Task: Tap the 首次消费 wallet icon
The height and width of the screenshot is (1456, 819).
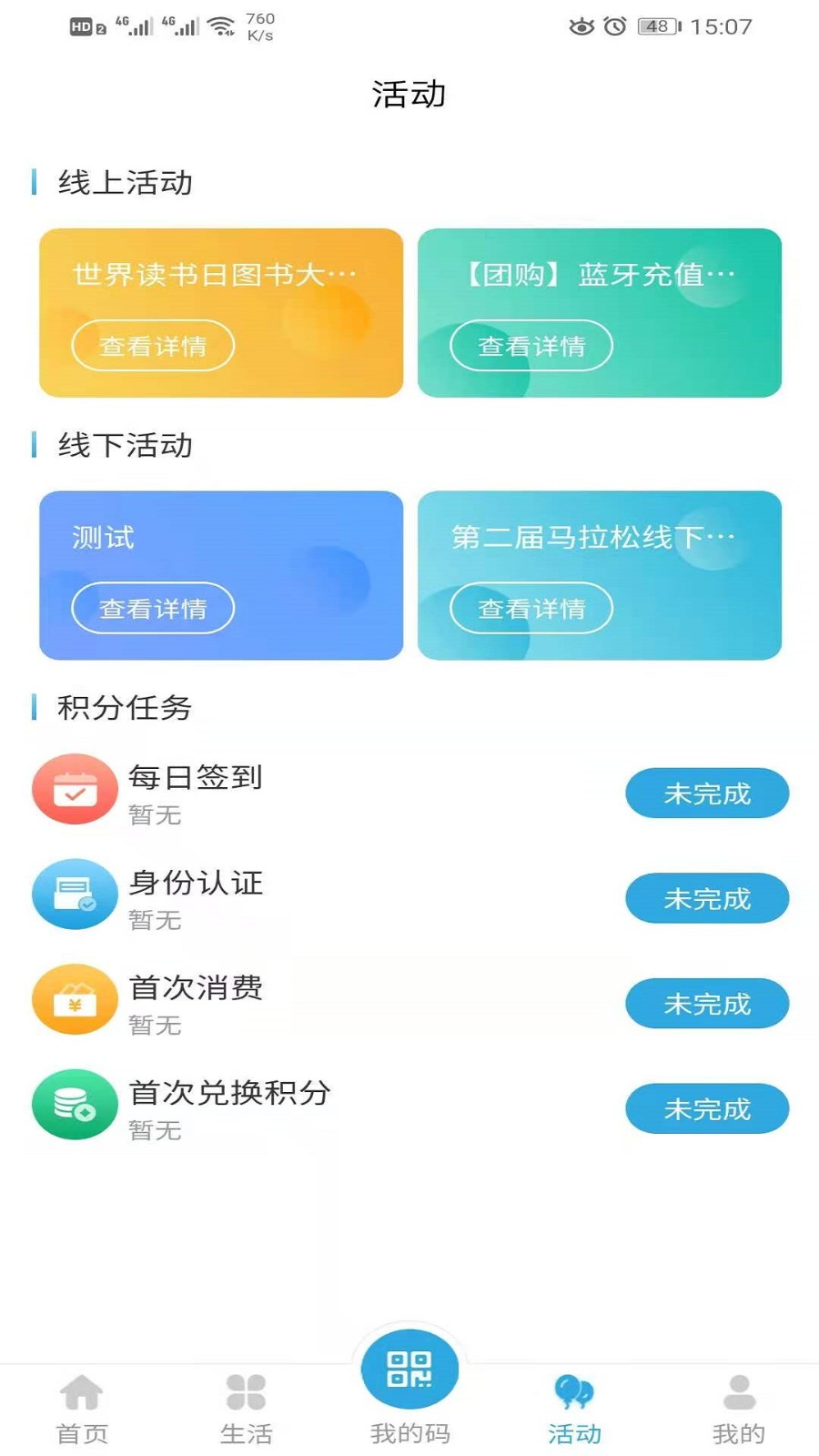Action: (x=75, y=999)
